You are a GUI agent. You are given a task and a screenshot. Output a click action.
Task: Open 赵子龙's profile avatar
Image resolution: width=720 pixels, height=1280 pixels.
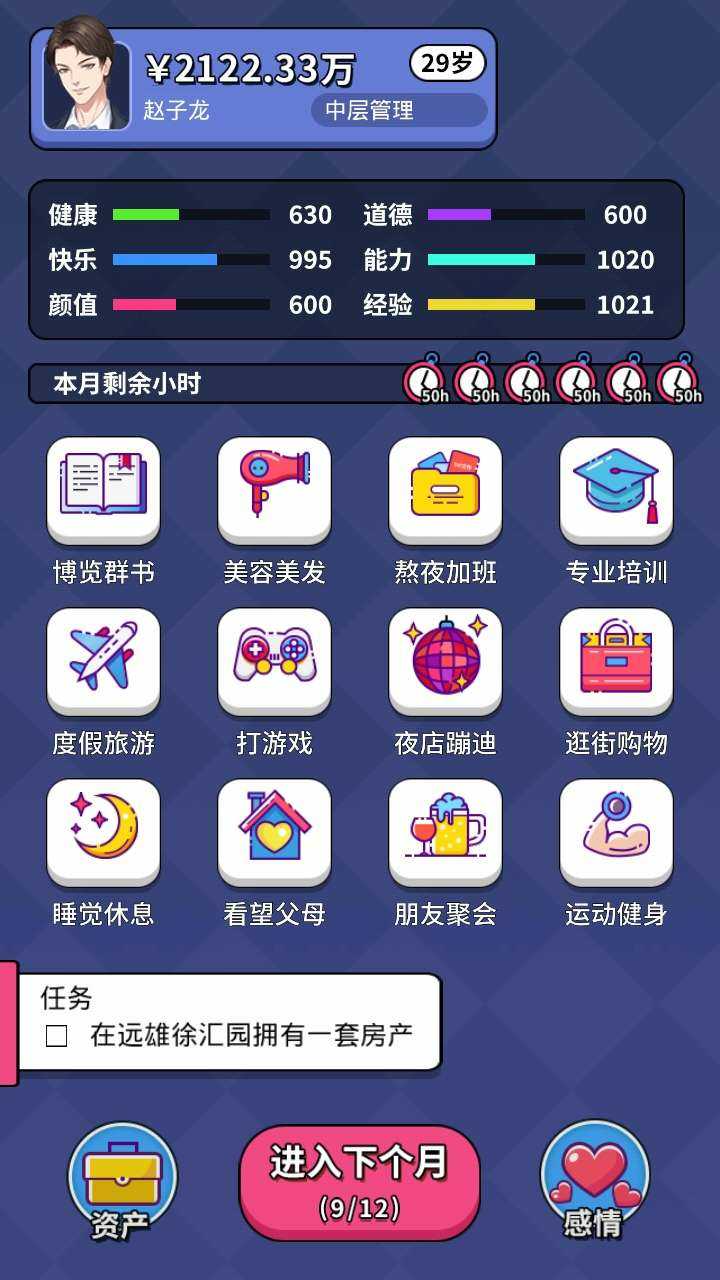pos(87,87)
